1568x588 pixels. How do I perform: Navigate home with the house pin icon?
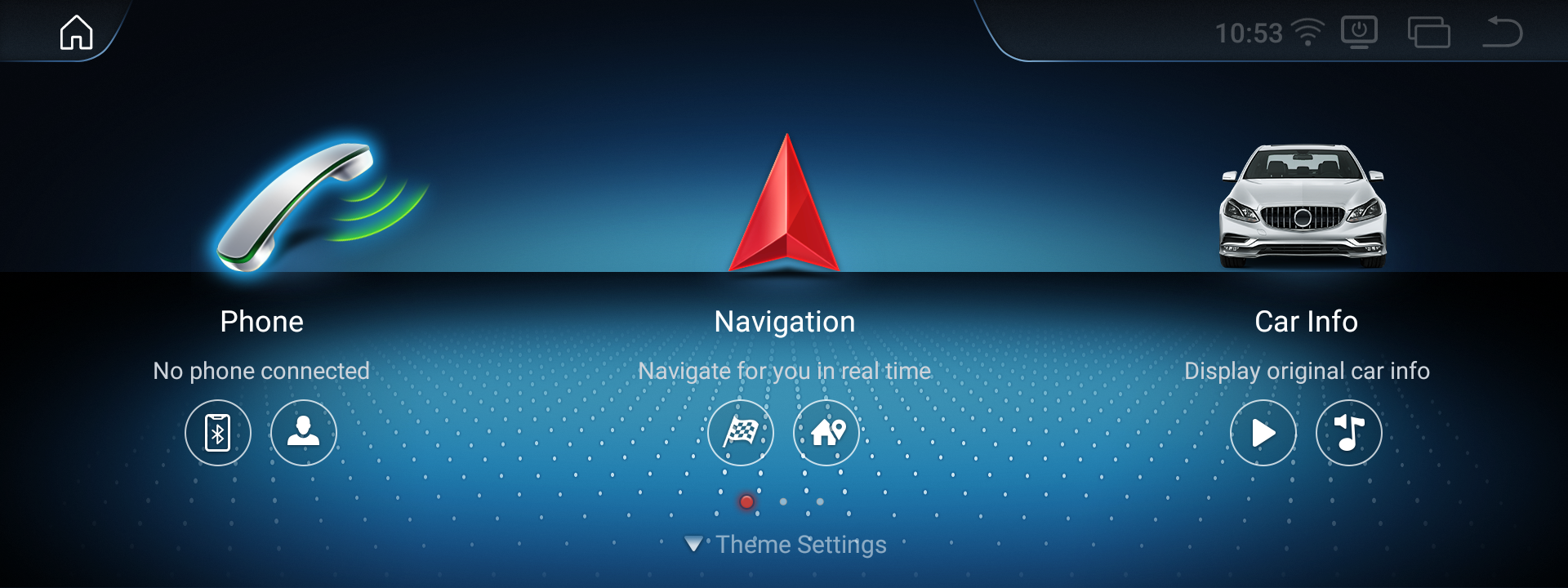point(826,433)
